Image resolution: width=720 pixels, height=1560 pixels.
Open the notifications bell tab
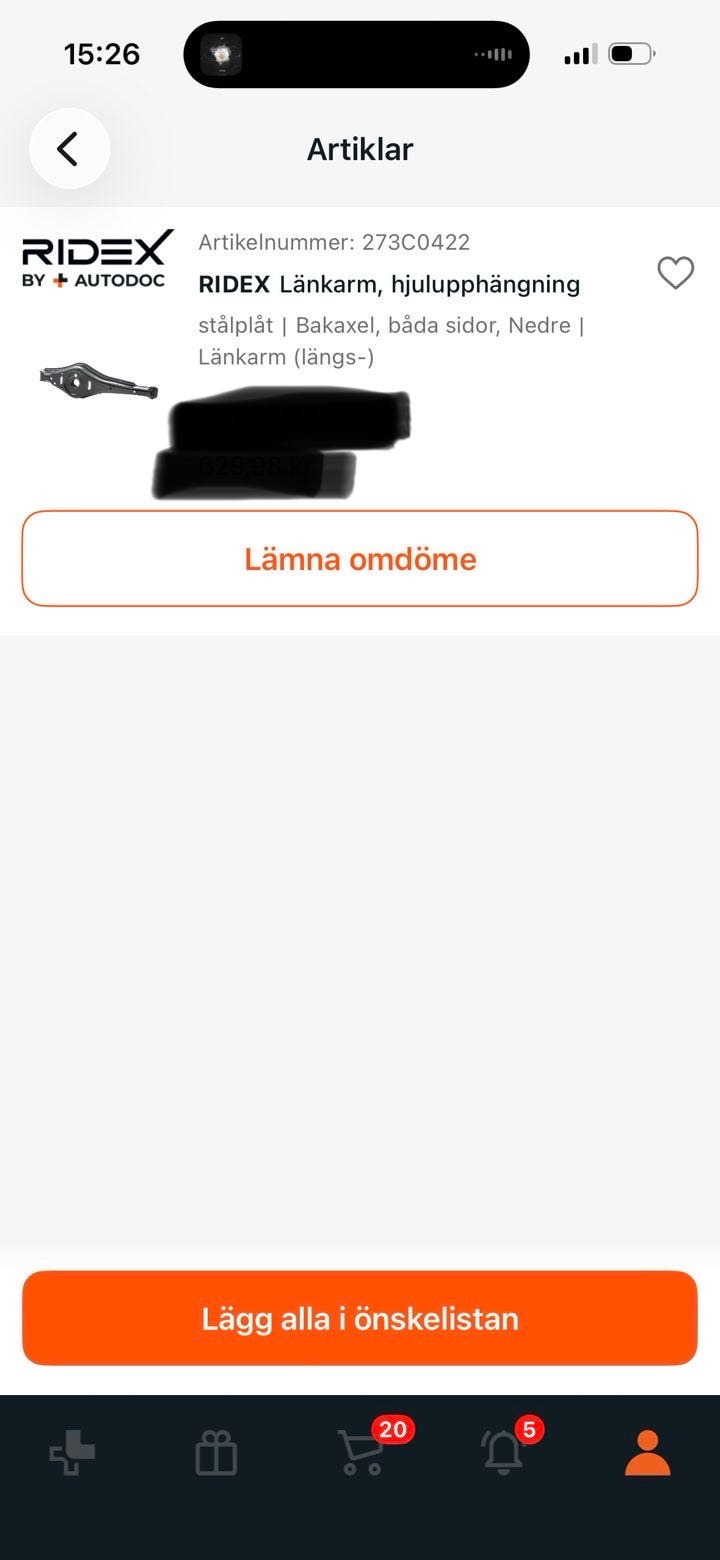pyautogui.click(x=504, y=1453)
